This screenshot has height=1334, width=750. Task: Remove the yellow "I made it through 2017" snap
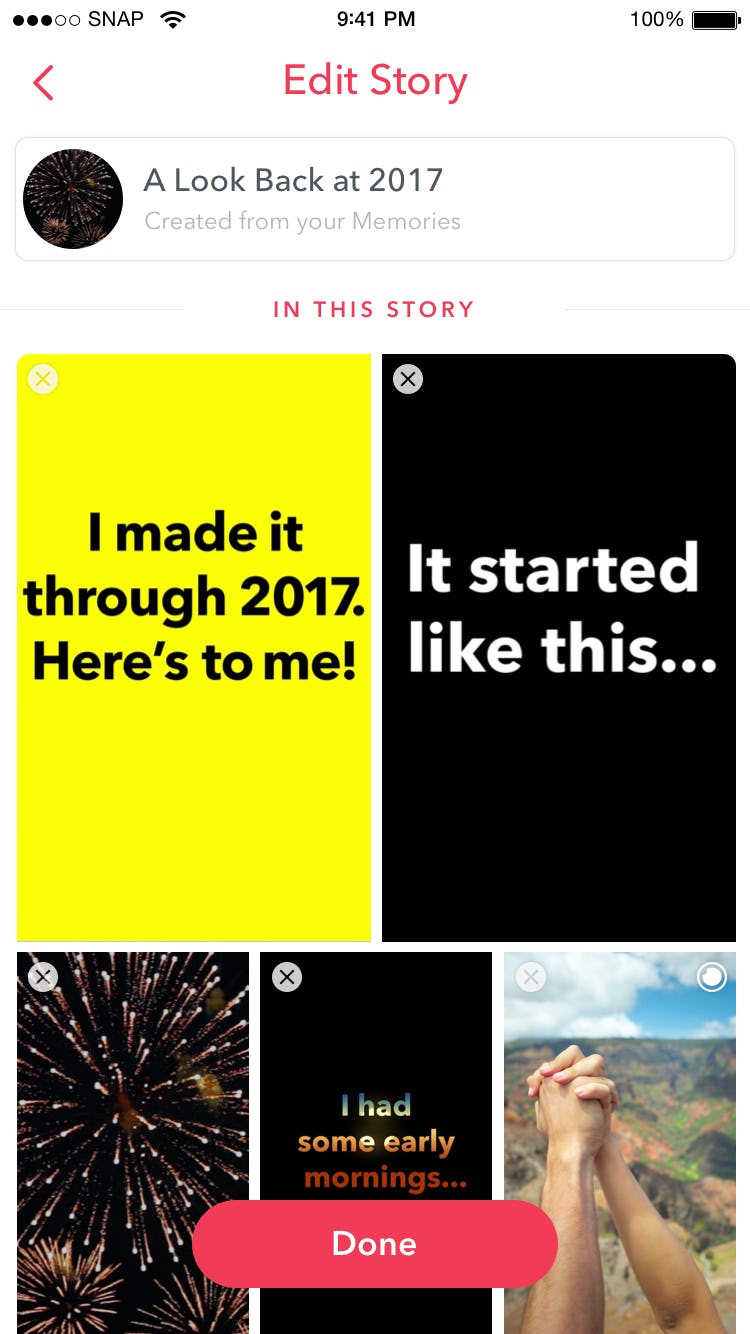[x=43, y=379]
